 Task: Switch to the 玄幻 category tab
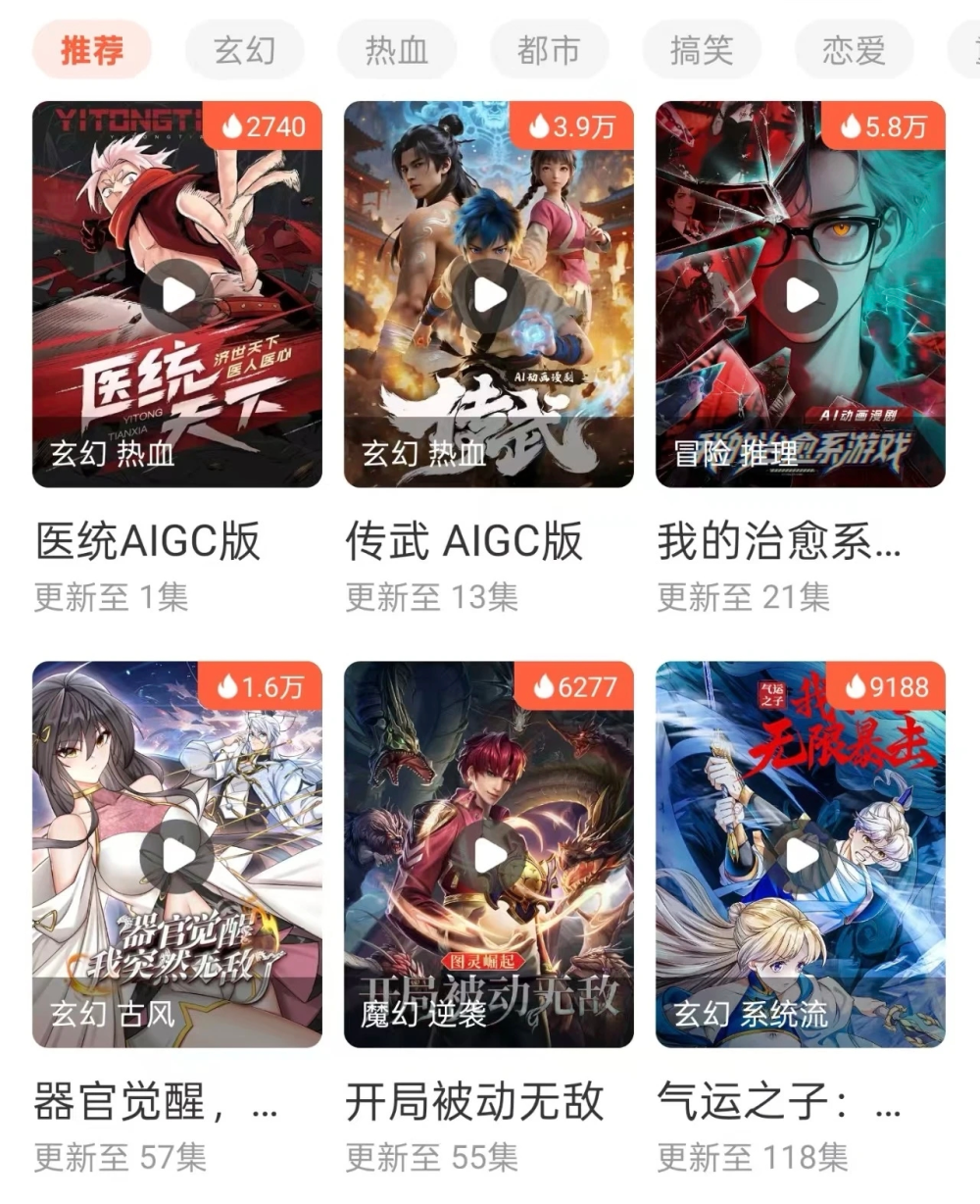click(247, 50)
